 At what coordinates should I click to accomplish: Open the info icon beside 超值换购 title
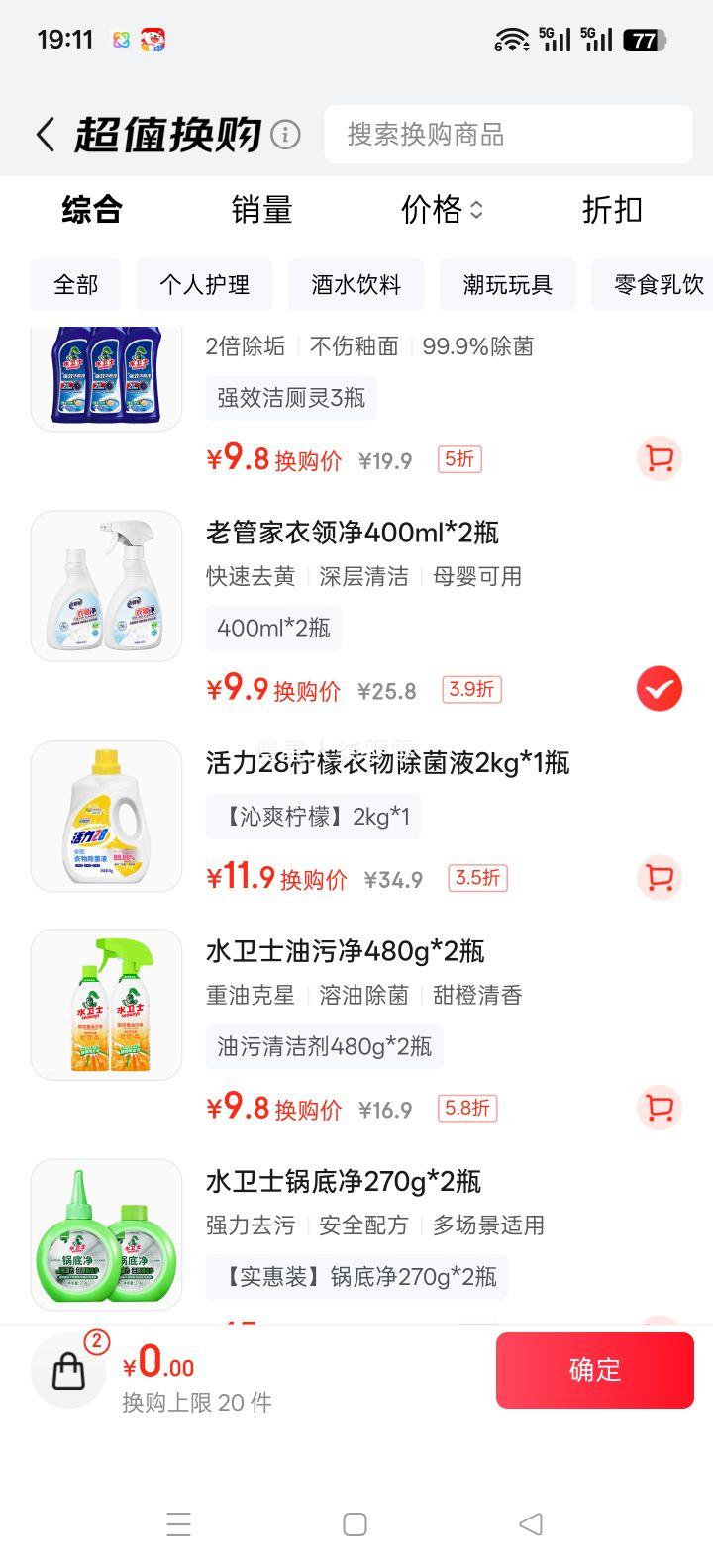(x=286, y=135)
